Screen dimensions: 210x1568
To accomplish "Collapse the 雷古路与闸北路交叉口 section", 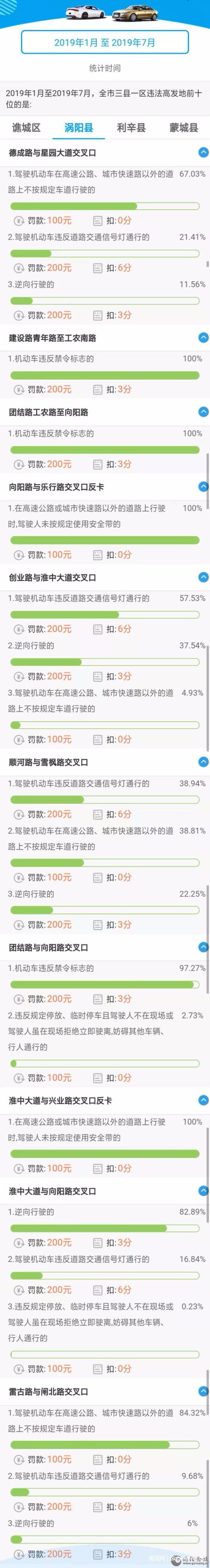I will (203, 1391).
